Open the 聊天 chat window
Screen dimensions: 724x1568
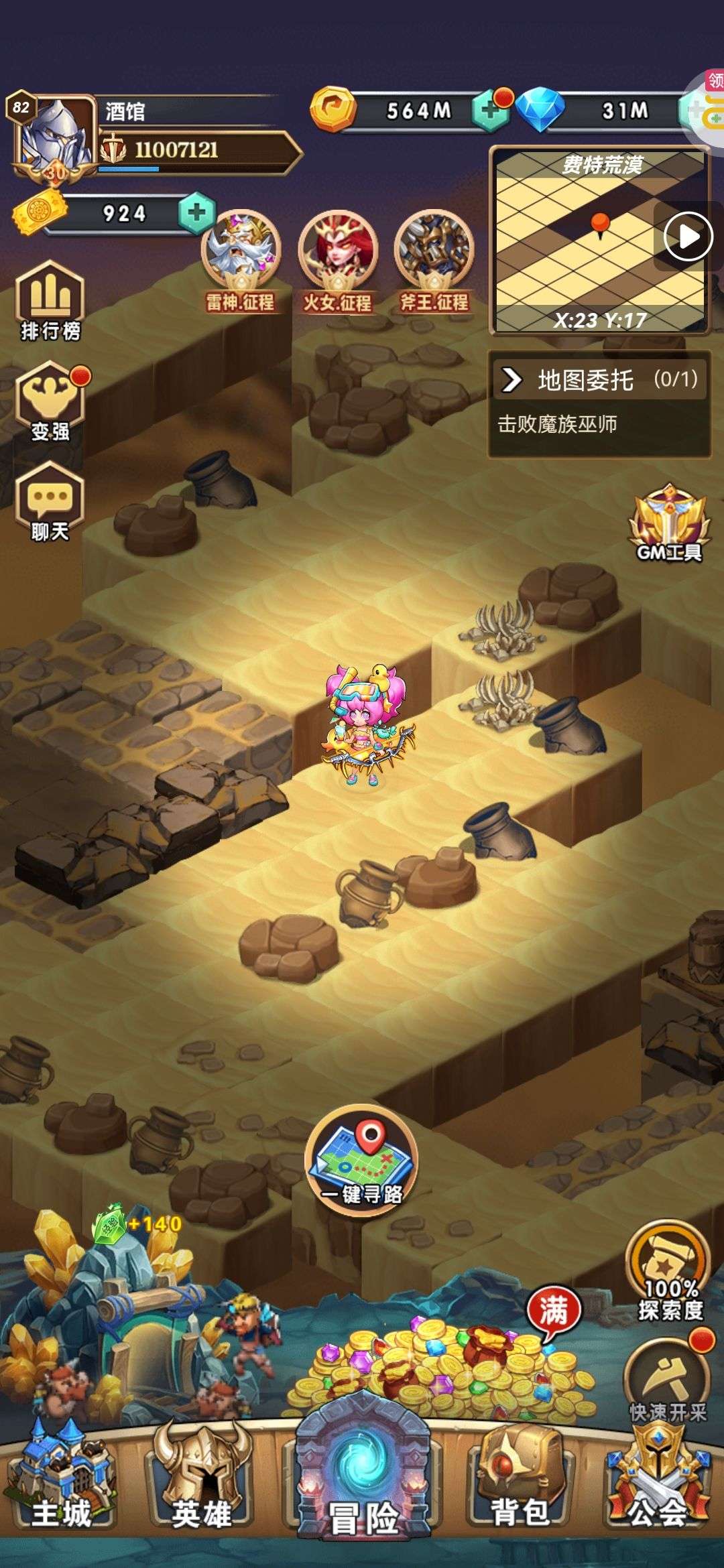pos(50,503)
